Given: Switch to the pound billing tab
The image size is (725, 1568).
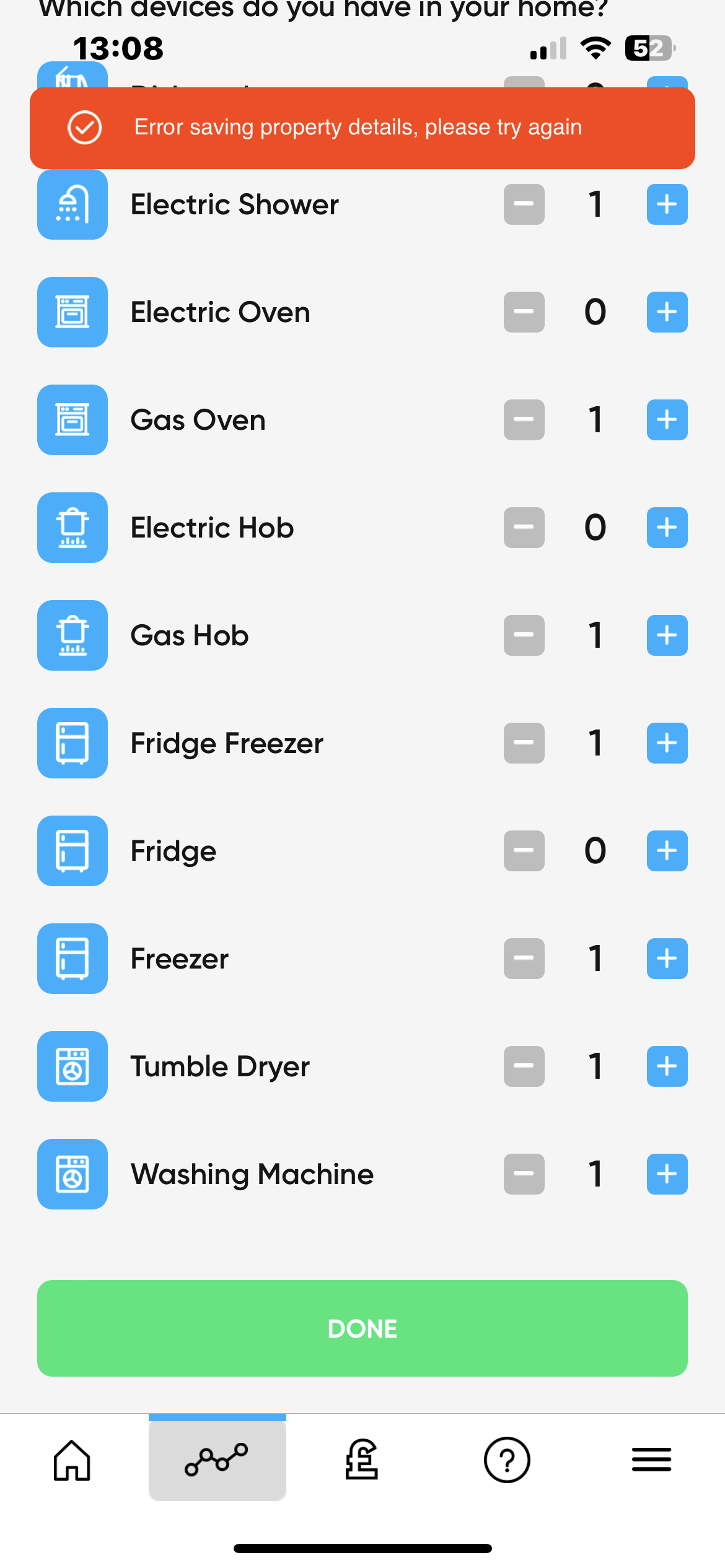Looking at the screenshot, I should (362, 1460).
